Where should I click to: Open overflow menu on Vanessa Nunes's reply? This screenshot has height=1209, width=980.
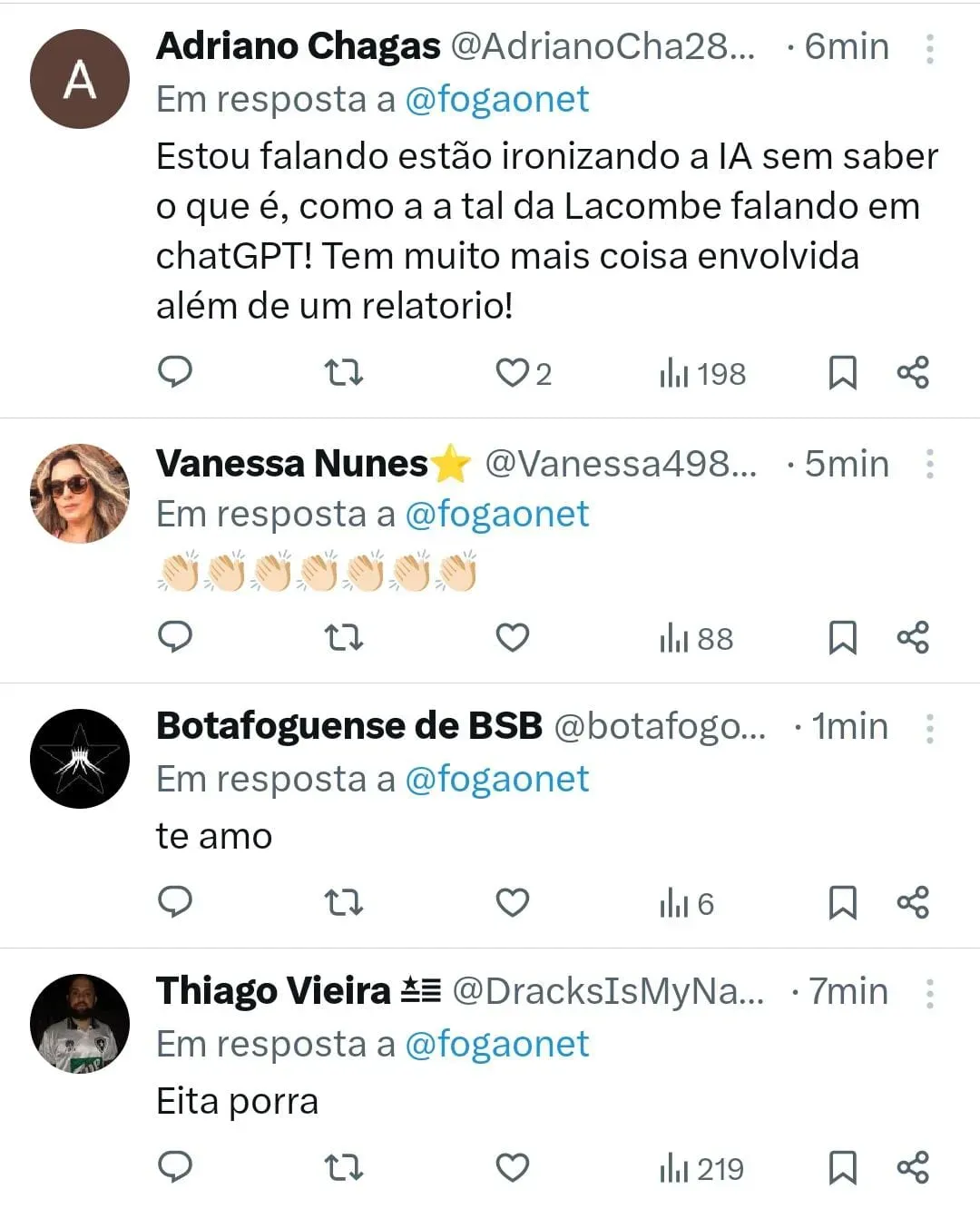(929, 464)
